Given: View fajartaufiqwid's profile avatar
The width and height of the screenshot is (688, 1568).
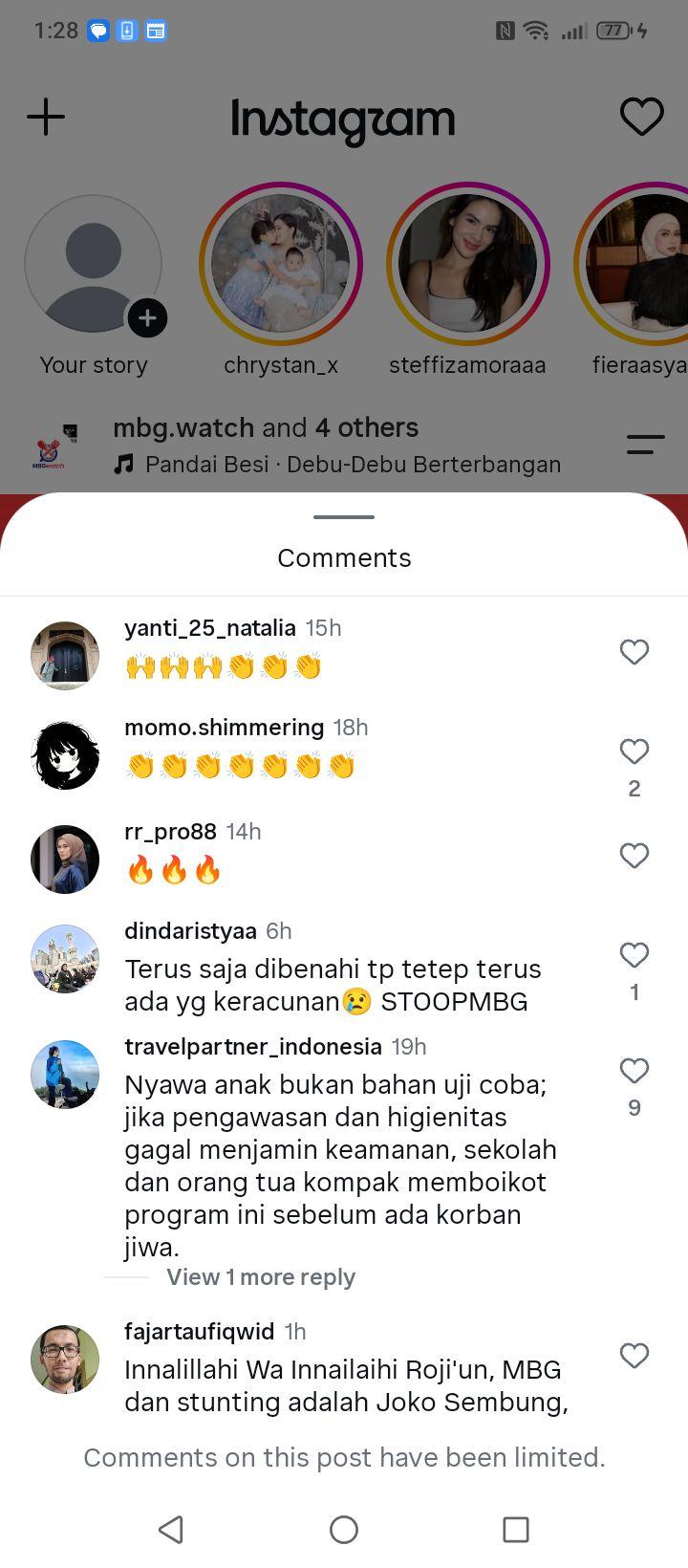Looking at the screenshot, I should pos(65,1360).
